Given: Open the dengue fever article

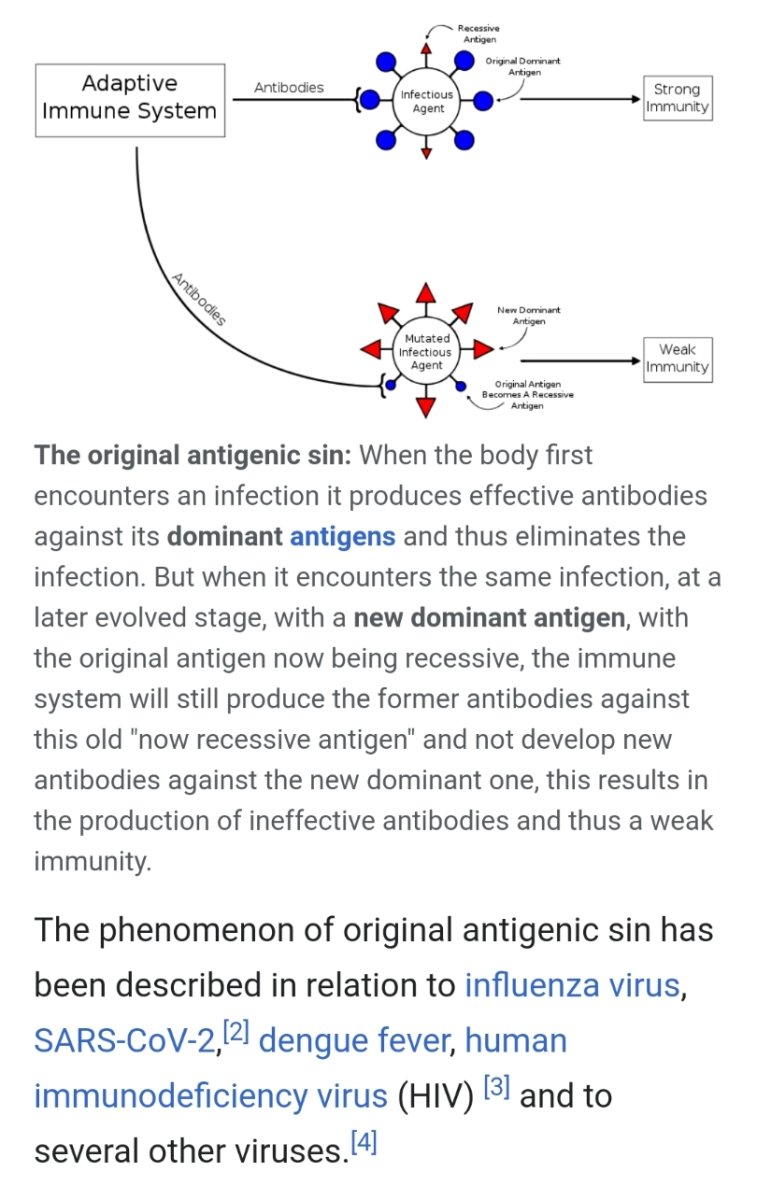Looking at the screenshot, I should click(x=353, y=1042).
